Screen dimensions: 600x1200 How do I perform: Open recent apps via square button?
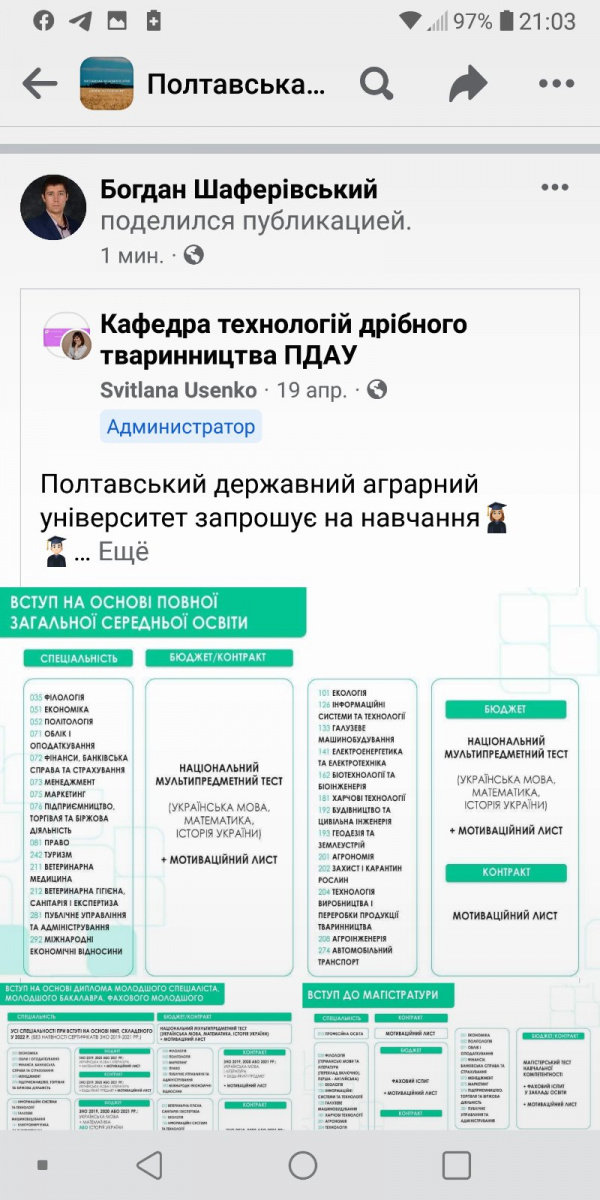click(x=456, y=1165)
